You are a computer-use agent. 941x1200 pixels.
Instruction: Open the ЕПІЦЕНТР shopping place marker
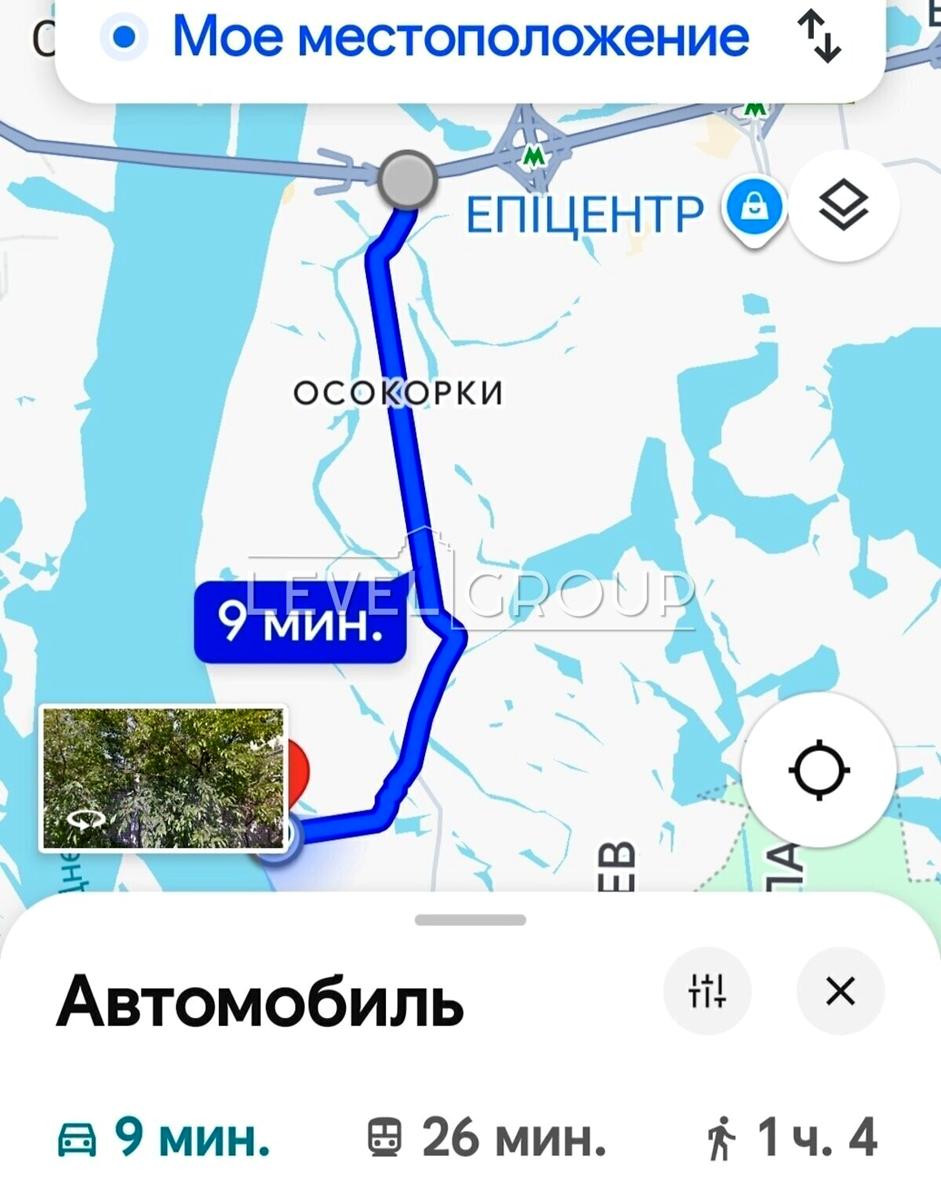tap(757, 212)
